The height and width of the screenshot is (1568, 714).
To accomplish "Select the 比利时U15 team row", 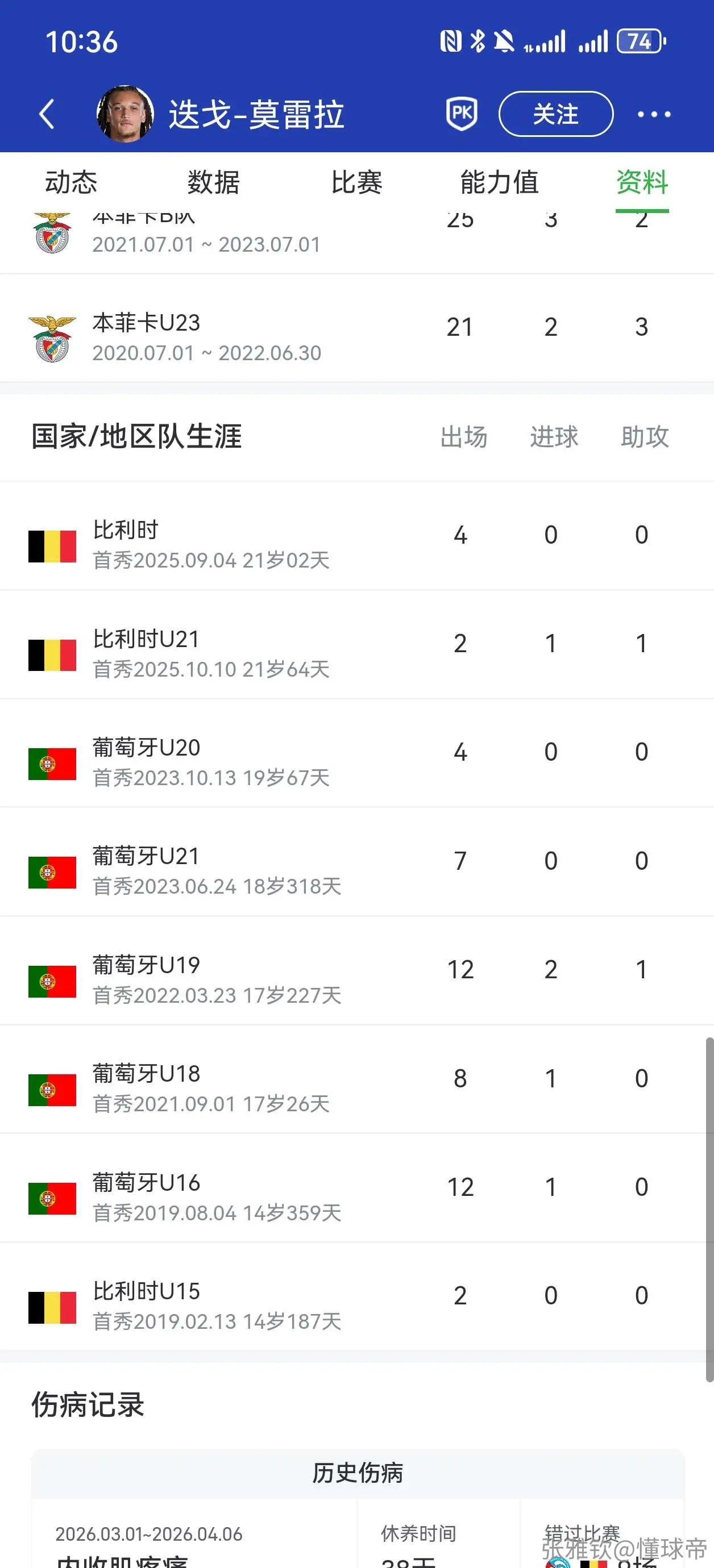I will click(357, 1297).
